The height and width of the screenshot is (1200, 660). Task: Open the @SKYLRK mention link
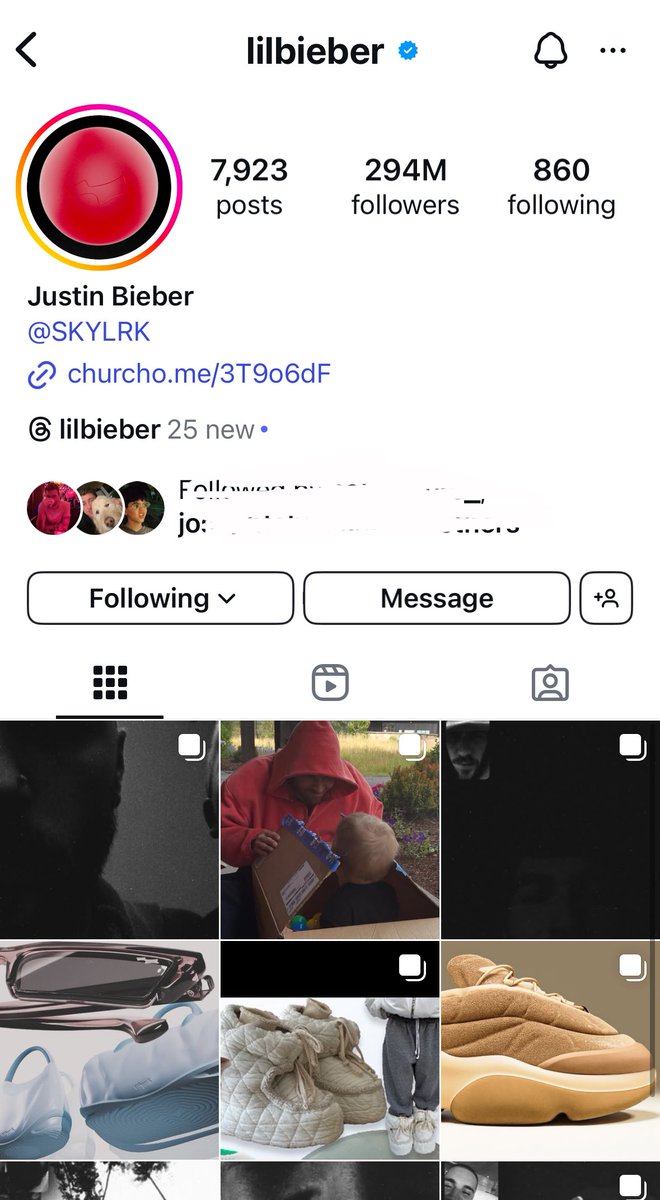click(x=89, y=332)
